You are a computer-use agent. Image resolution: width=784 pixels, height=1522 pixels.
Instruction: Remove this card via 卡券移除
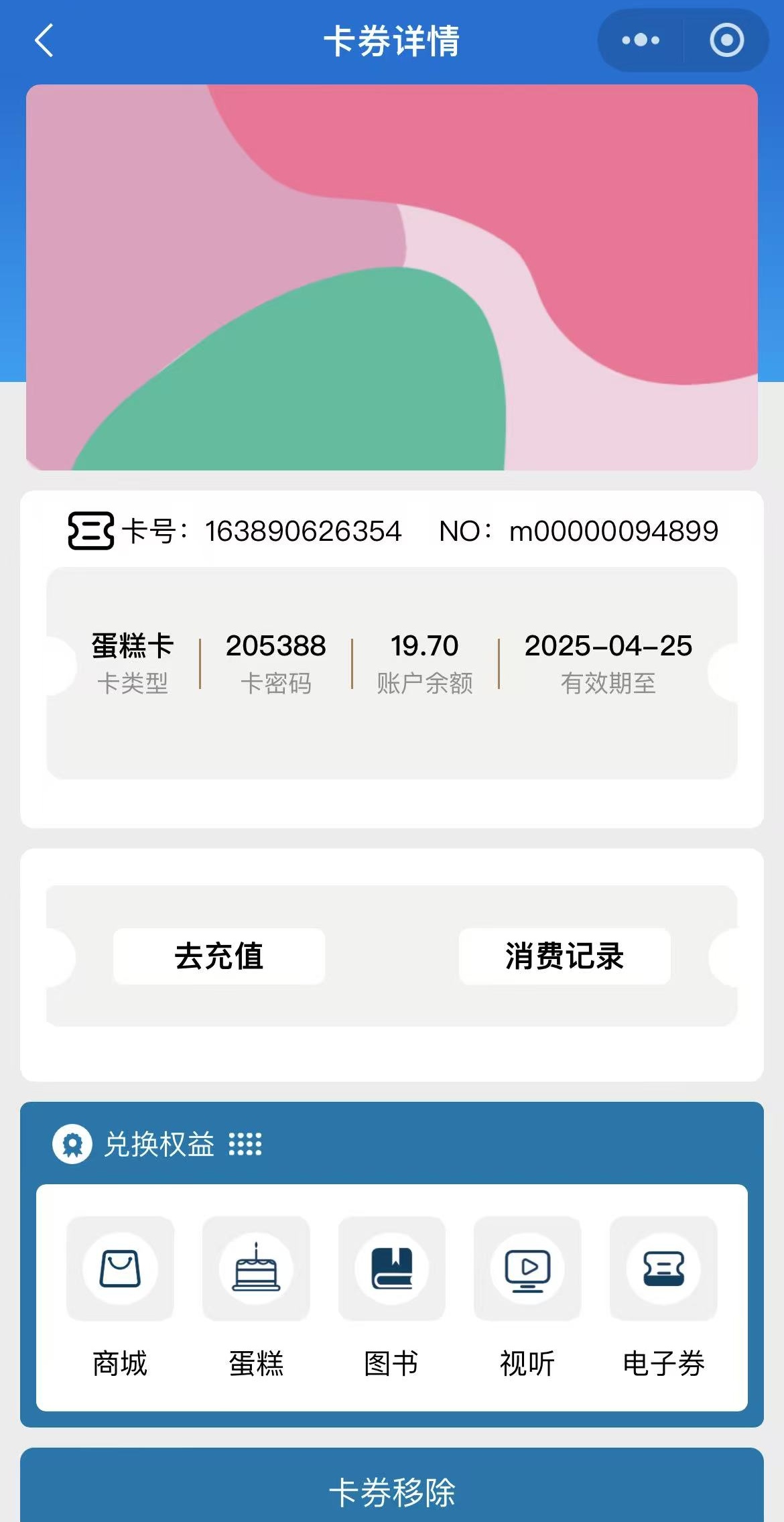(392, 1492)
